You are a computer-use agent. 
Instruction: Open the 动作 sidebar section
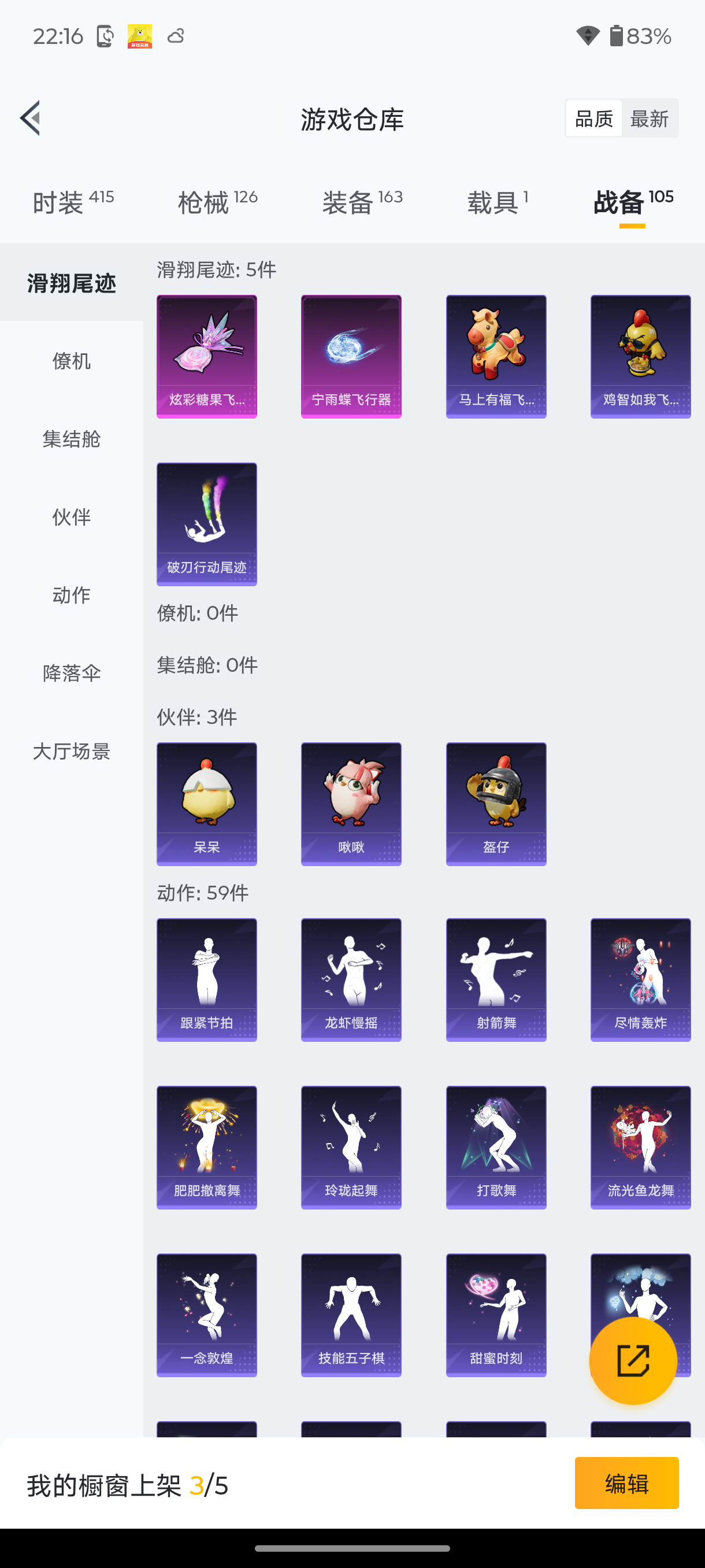click(71, 595)
